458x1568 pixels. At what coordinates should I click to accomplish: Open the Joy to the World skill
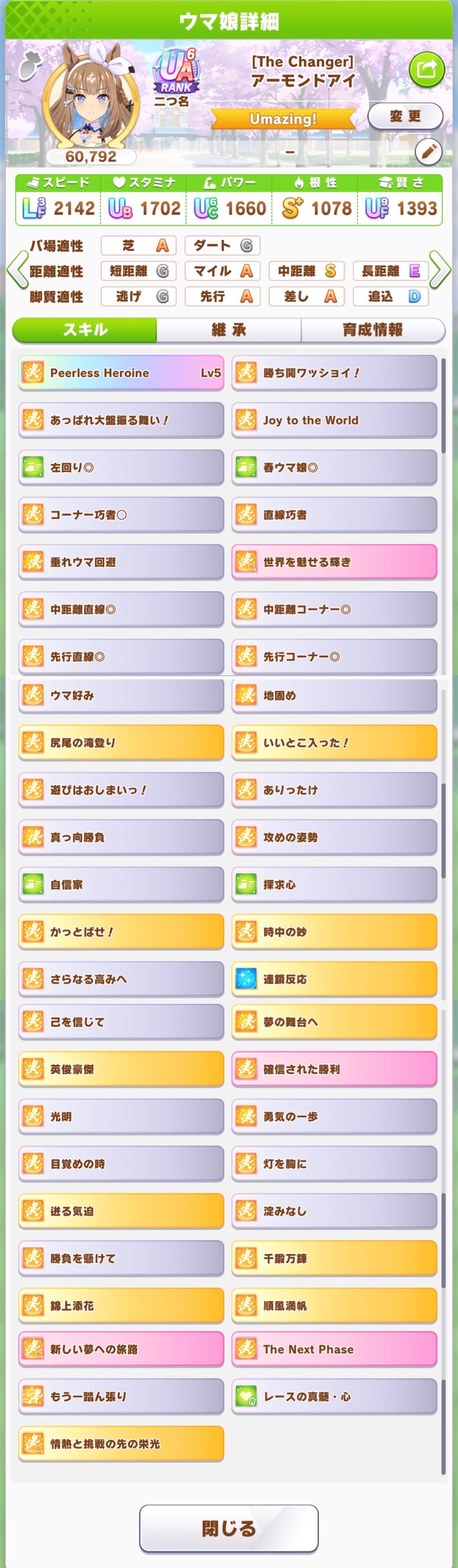pyautogui.click(x=334, y=421)
